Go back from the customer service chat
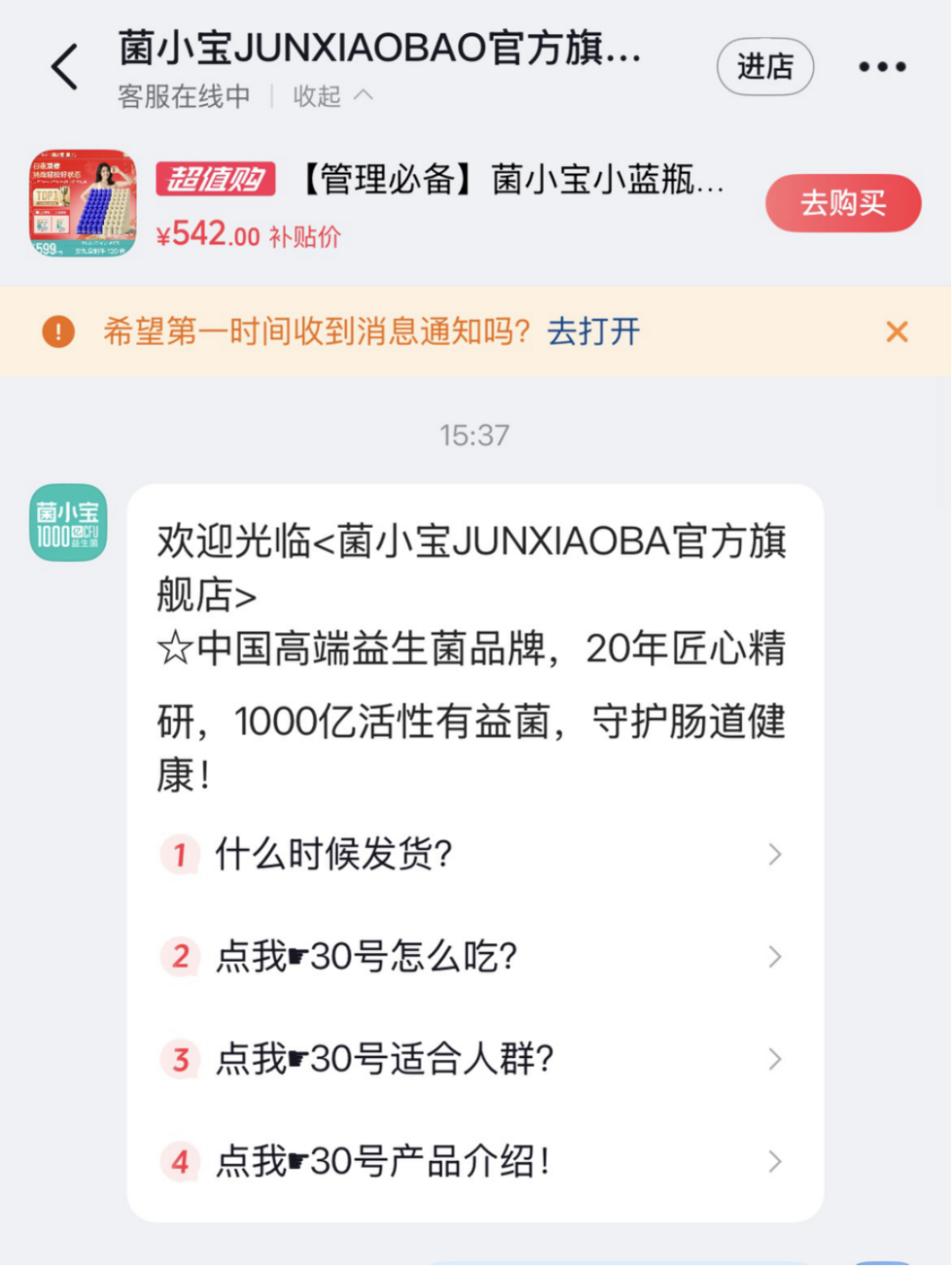The width and height of the screenshot is (952, 1266). point(64,67)
